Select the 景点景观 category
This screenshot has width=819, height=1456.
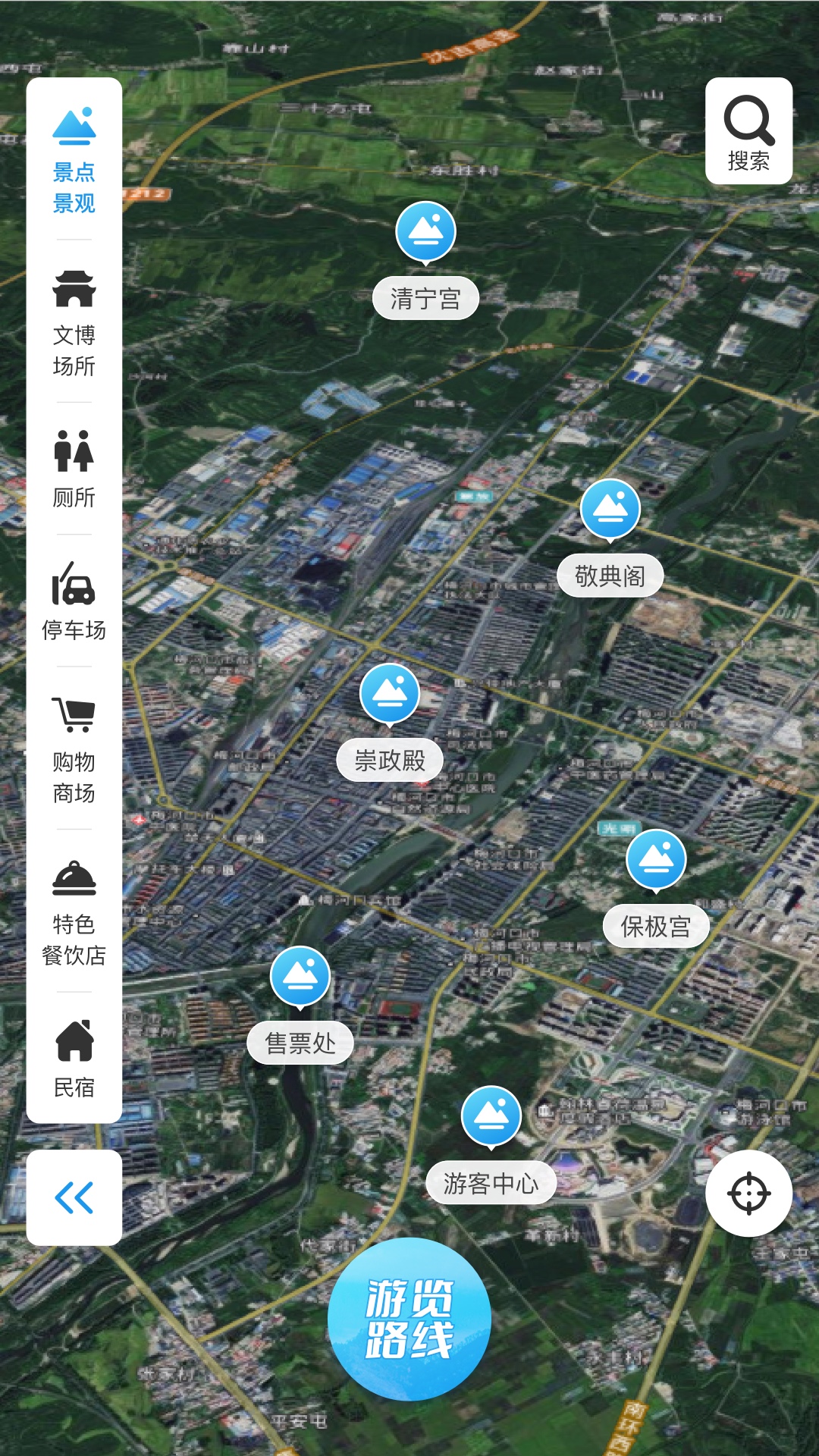pos(74,160)
